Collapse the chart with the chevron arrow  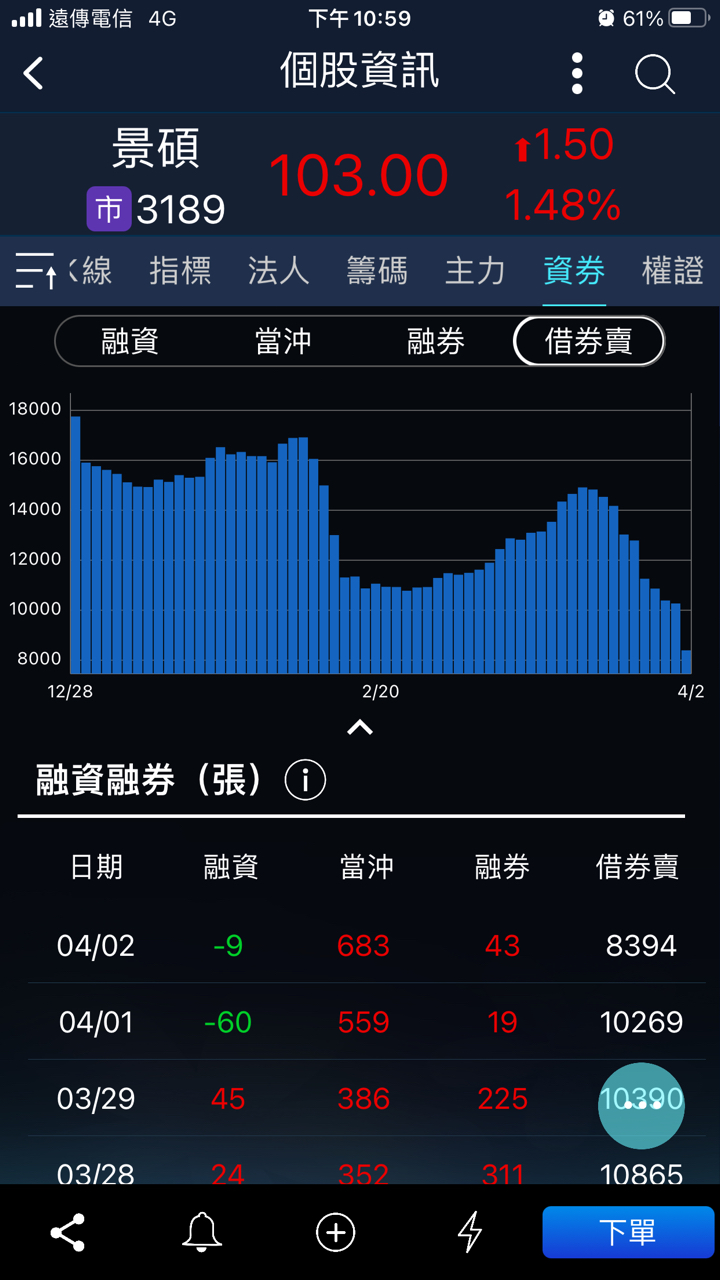[360, 727]
